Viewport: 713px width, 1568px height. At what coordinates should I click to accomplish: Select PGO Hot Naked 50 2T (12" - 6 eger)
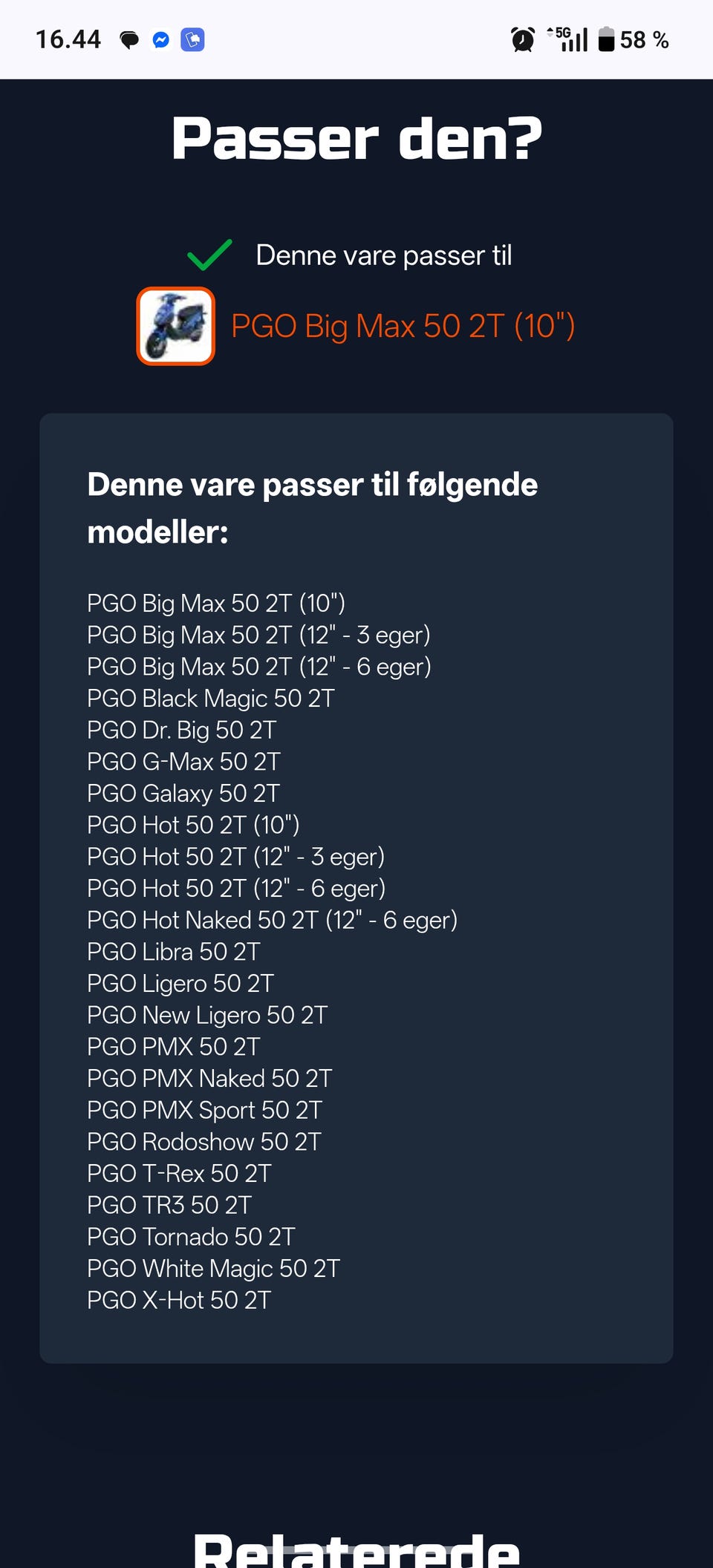(x=273, y=919)
